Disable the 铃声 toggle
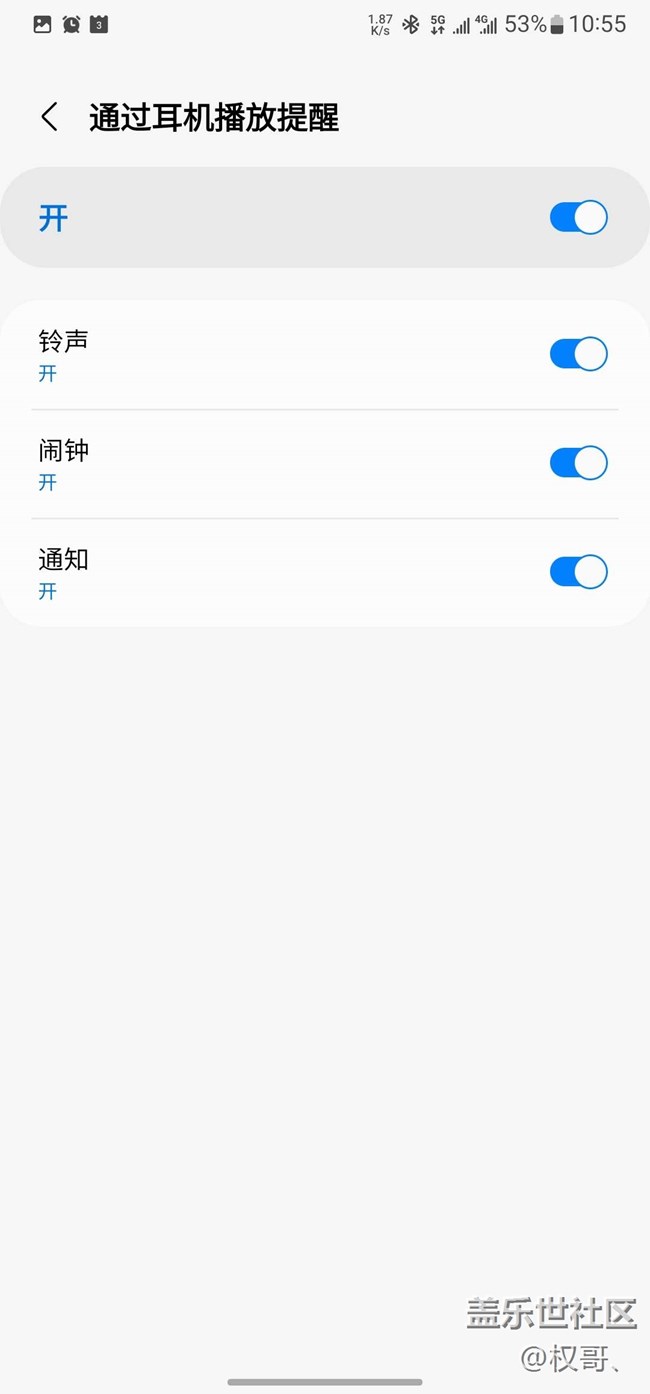Image resolution: width=650 pixels, height=1394 pixels. 579,354
